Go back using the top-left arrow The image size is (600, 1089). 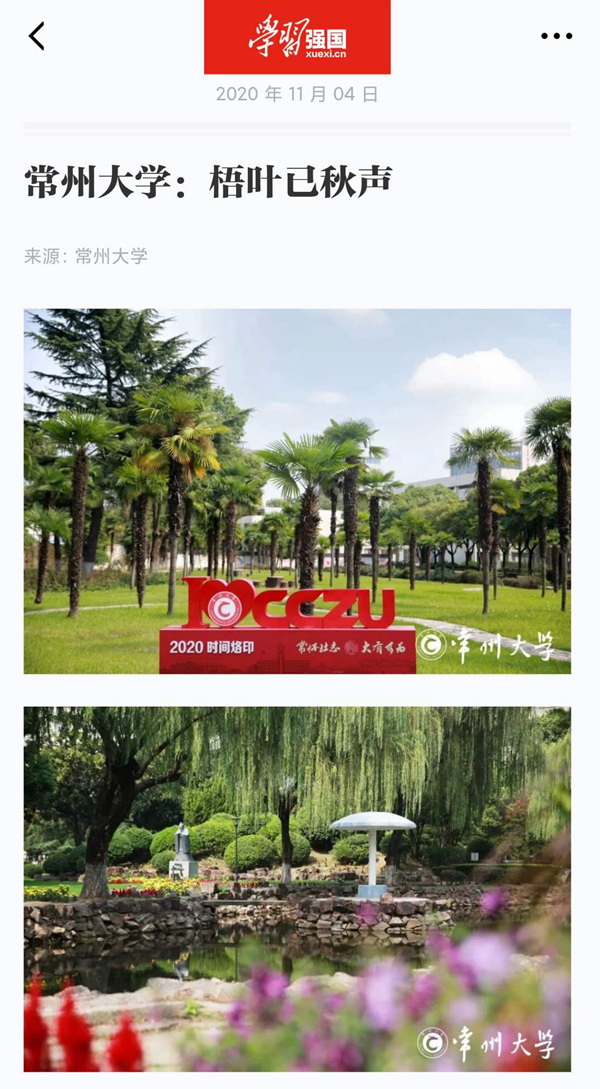pyautogui.click(x=37, y=36)
